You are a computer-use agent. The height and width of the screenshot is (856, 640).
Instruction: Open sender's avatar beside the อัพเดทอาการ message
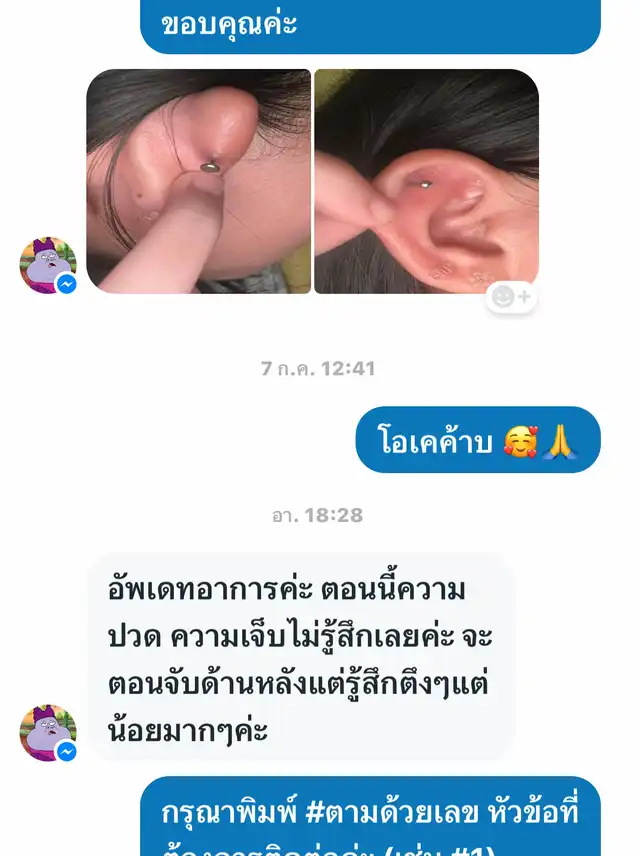(x=48, y=732)
